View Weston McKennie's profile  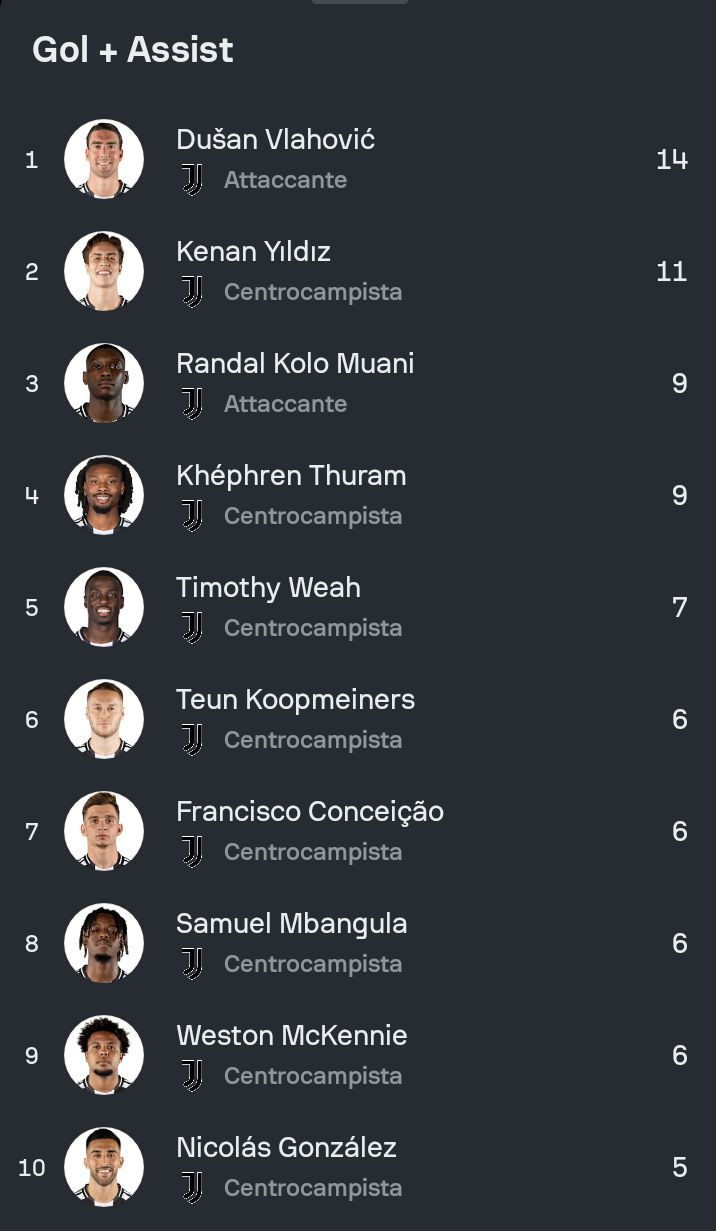358,1055
